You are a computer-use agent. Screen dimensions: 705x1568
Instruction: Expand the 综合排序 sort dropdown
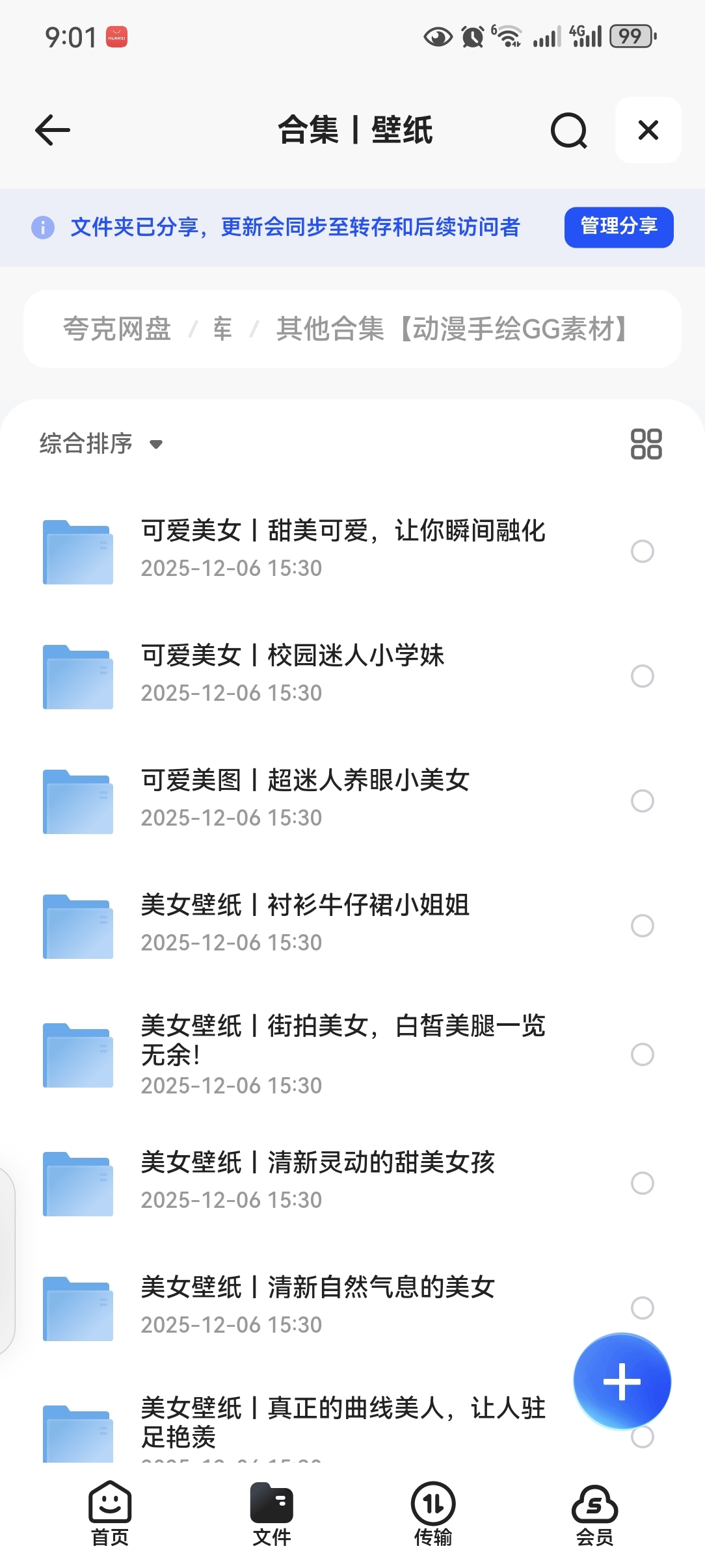tap(101, 444)
